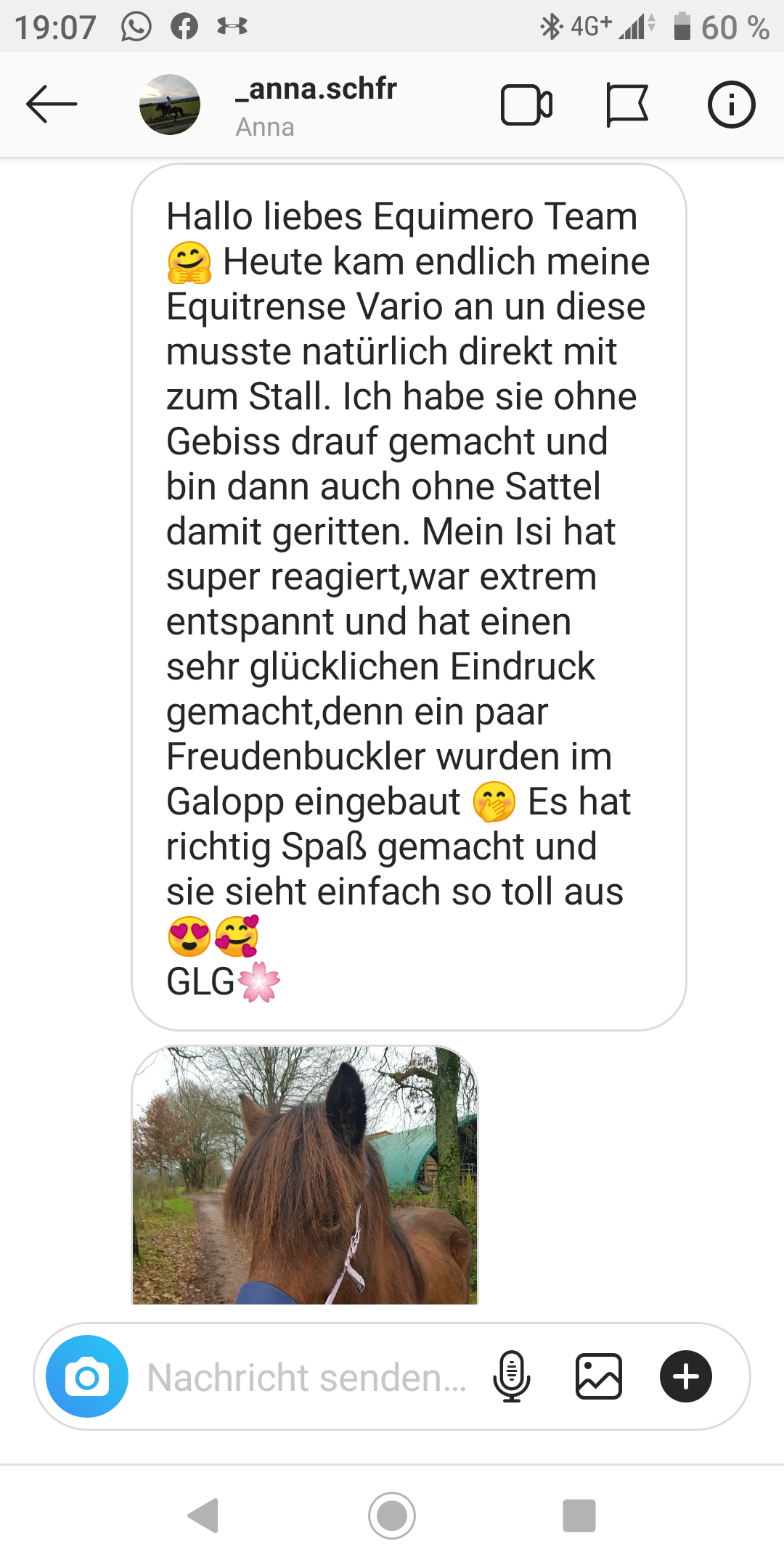Flag this conversation
Viewport: 784px width, 1568px height.
(627, 106)
